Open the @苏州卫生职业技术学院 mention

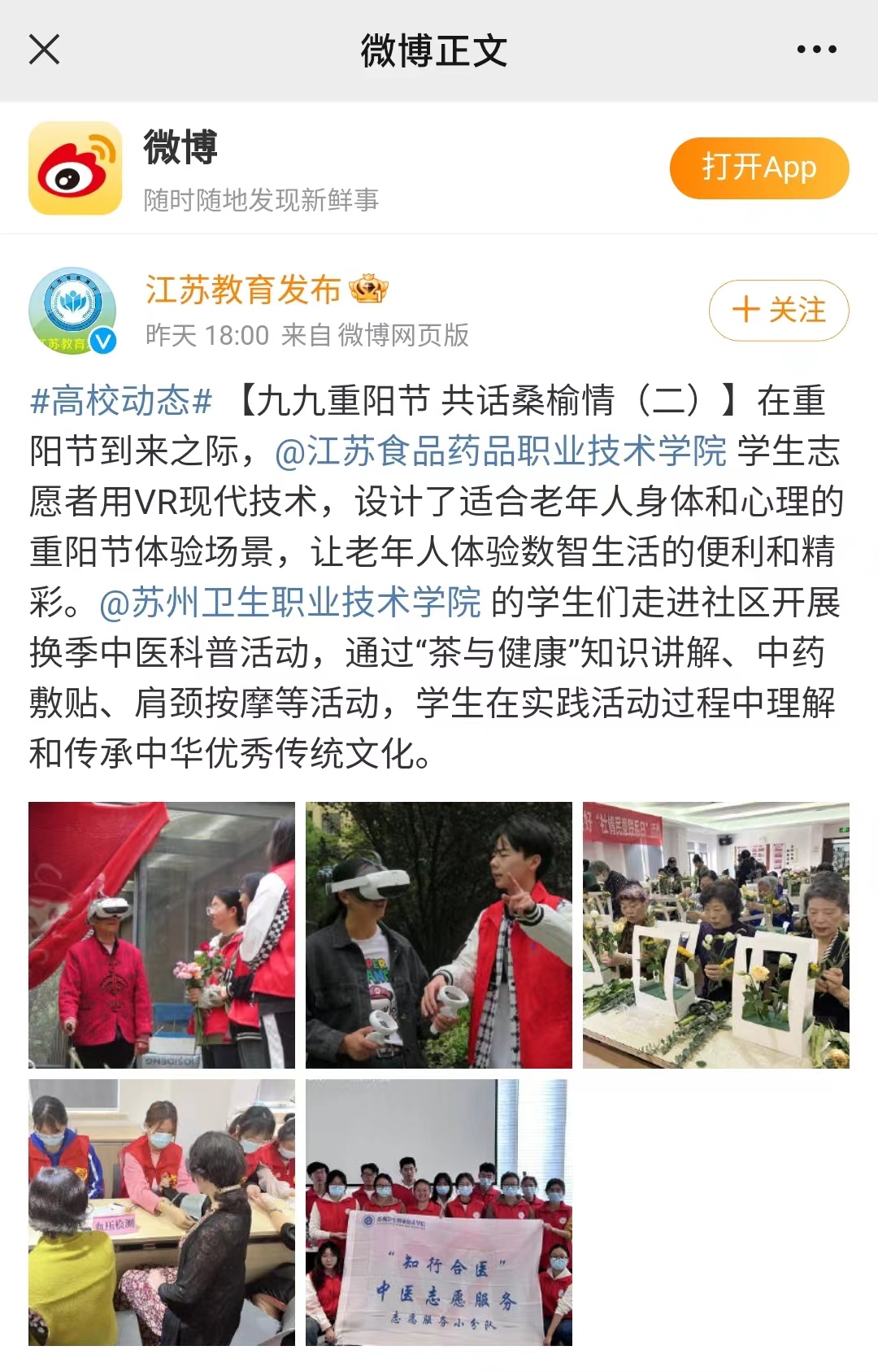click(290, 603)
